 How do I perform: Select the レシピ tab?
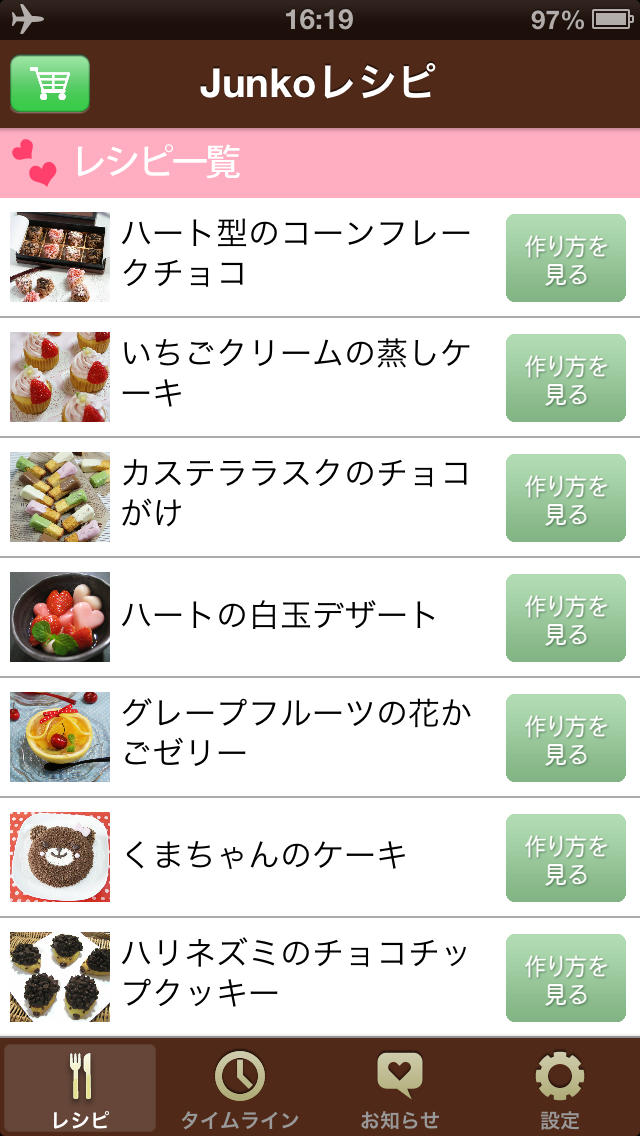pos(80,1090)
